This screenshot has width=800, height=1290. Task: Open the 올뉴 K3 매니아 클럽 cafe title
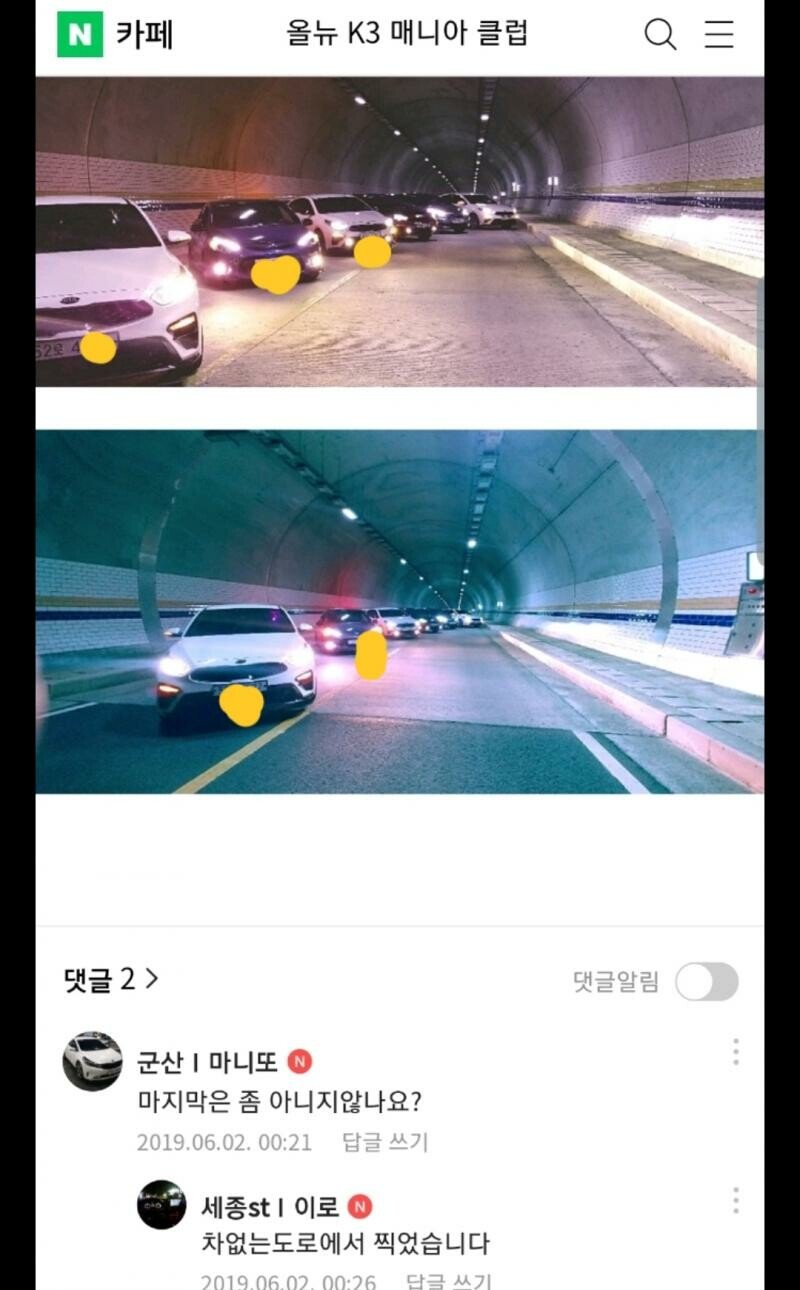407,35
